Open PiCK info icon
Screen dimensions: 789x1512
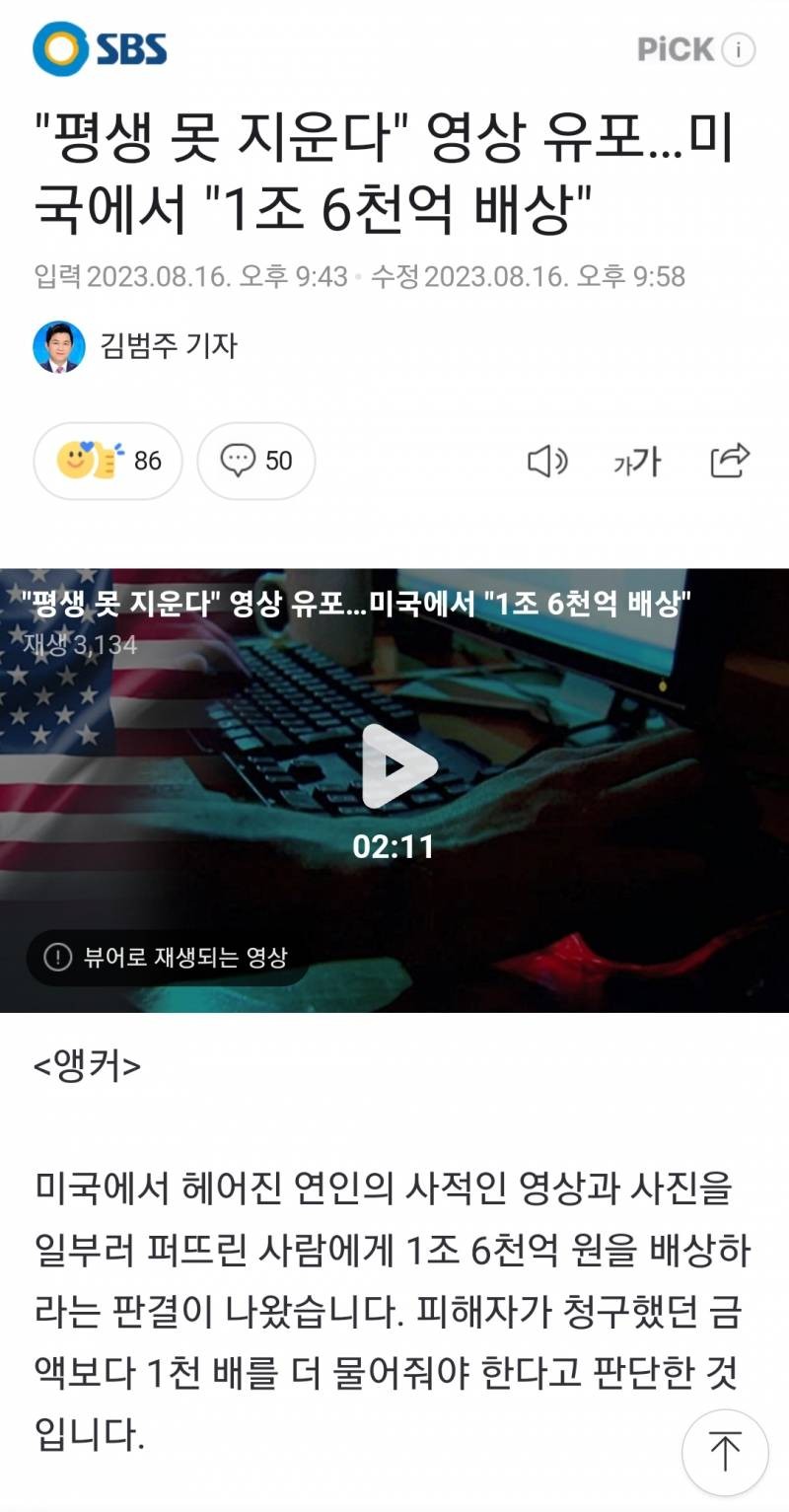tap(738, 50)
